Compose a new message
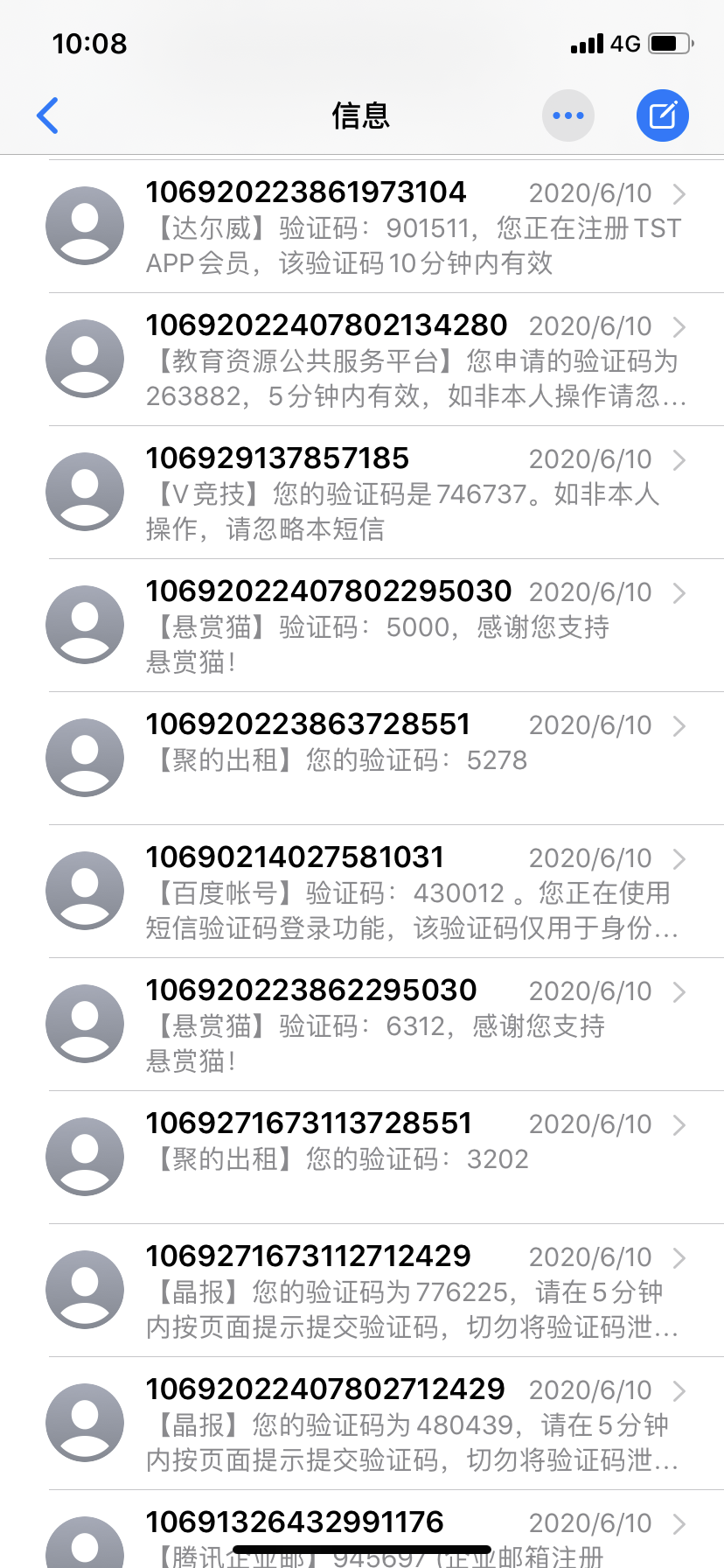 pos(662,115)
